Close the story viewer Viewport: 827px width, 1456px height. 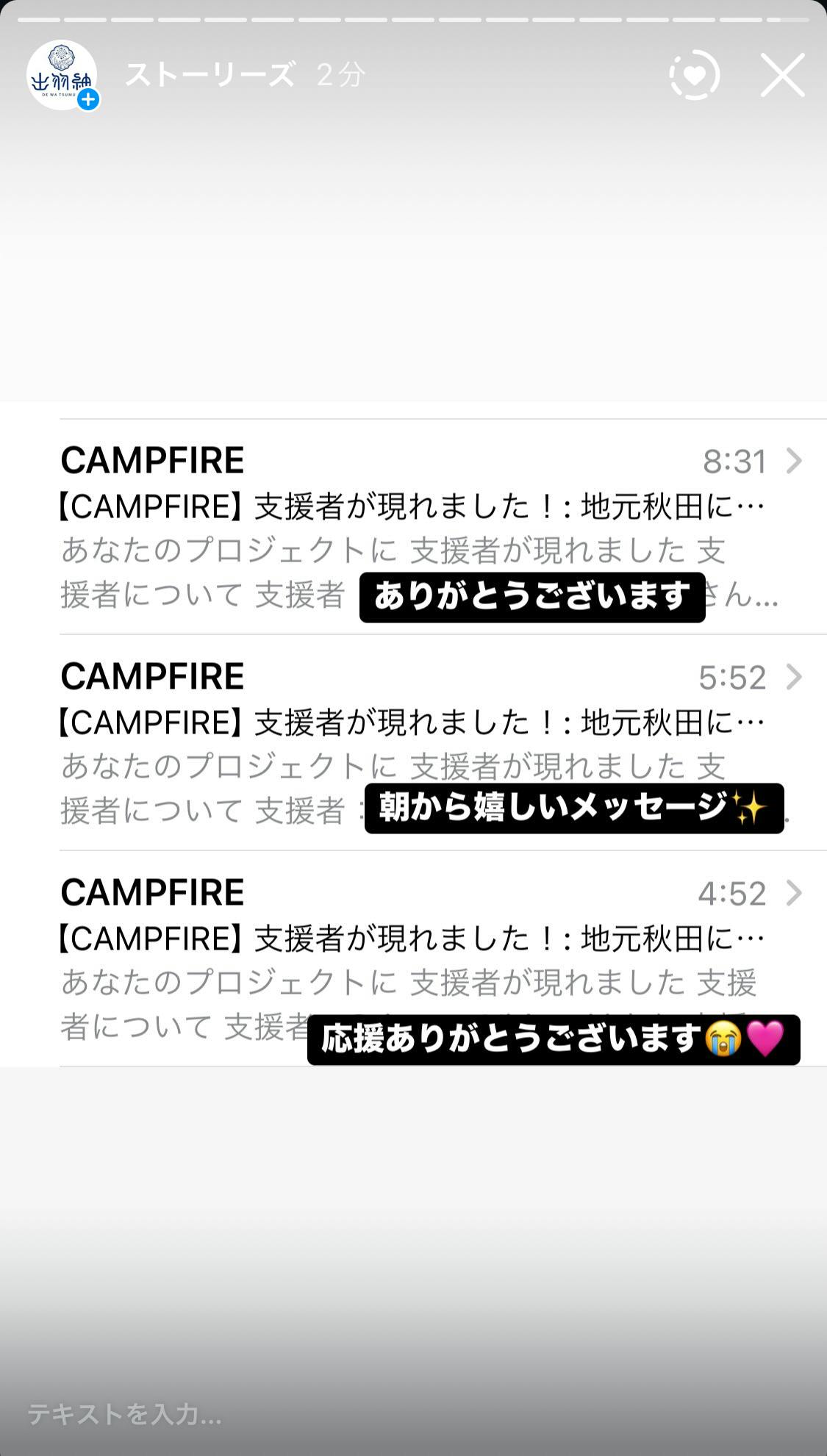[x=782, y=75]
